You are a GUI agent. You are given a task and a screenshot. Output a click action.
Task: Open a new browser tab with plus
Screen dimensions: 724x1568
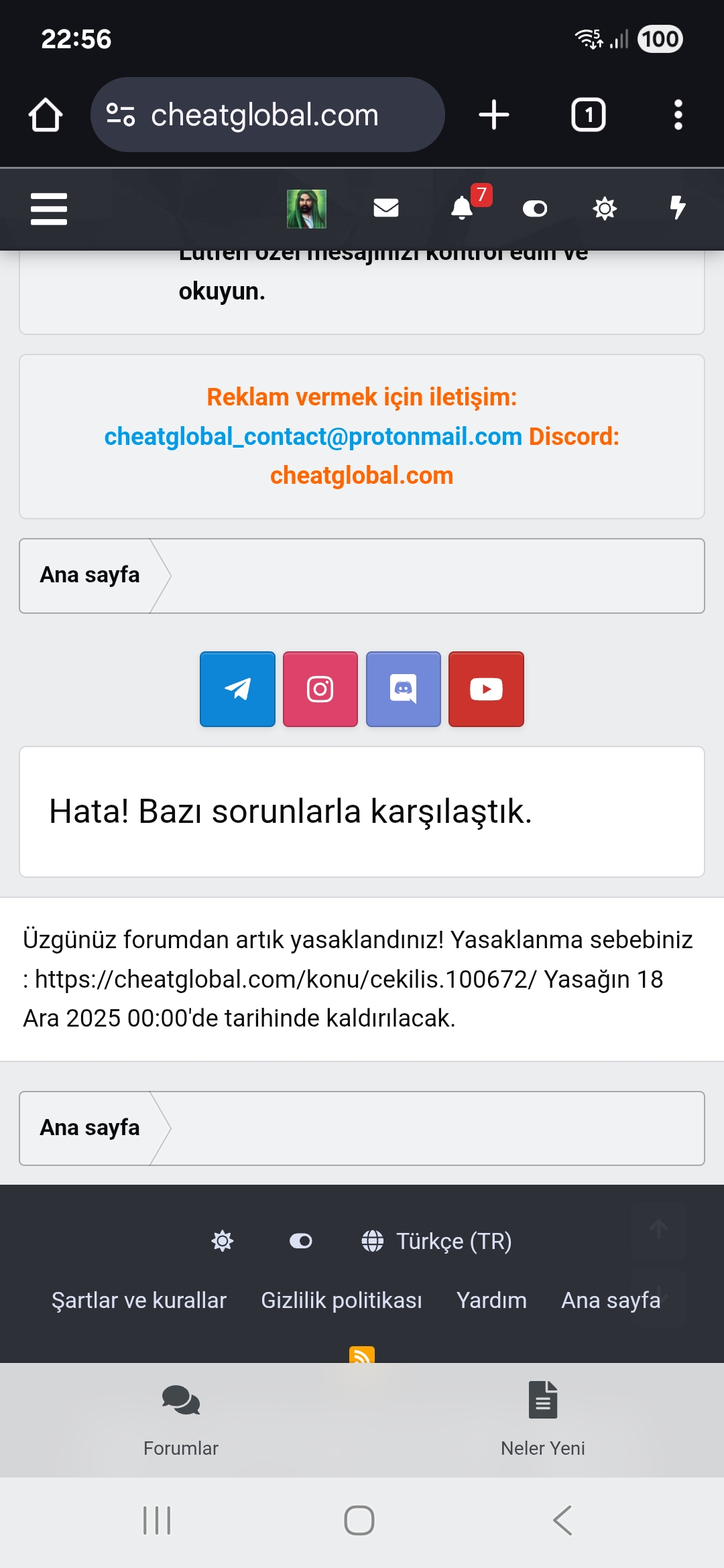(x=494, y=115)
